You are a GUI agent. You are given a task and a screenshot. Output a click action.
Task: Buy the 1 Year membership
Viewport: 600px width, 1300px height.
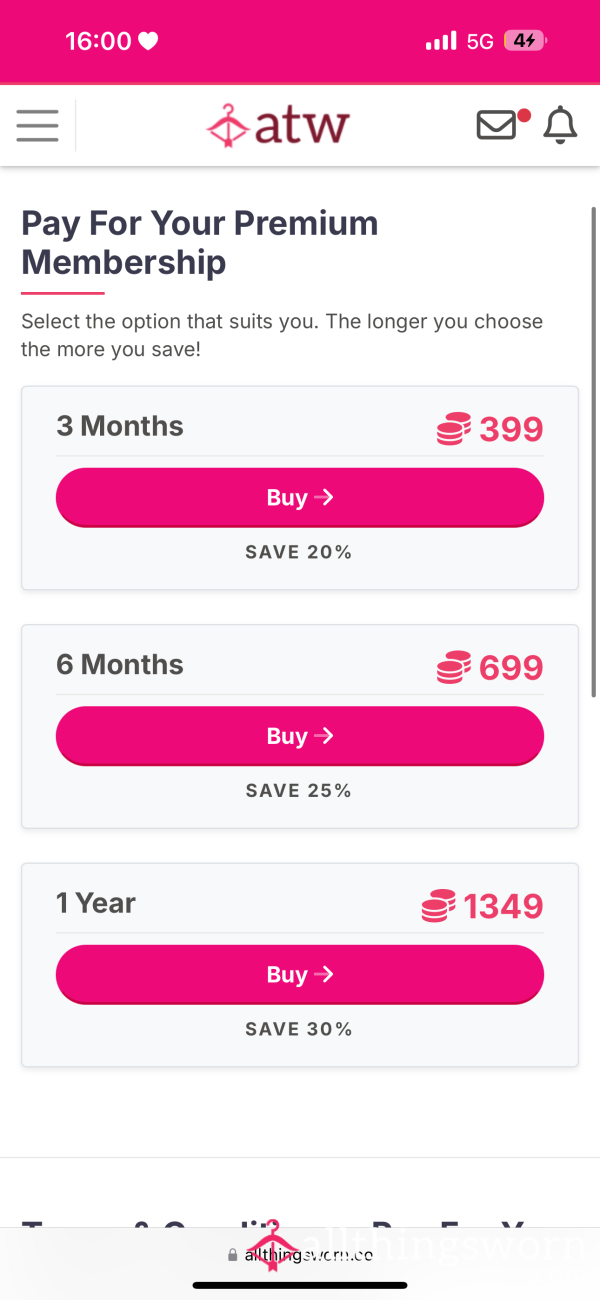point(300,975)
